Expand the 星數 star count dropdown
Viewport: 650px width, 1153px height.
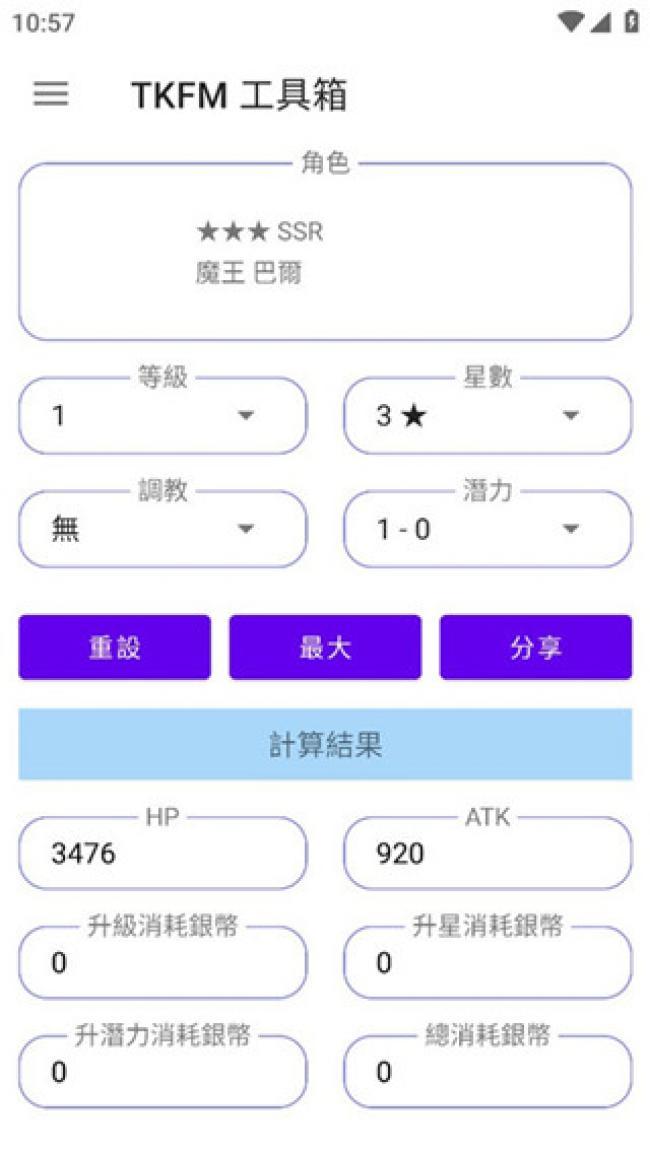pos(488,416)
